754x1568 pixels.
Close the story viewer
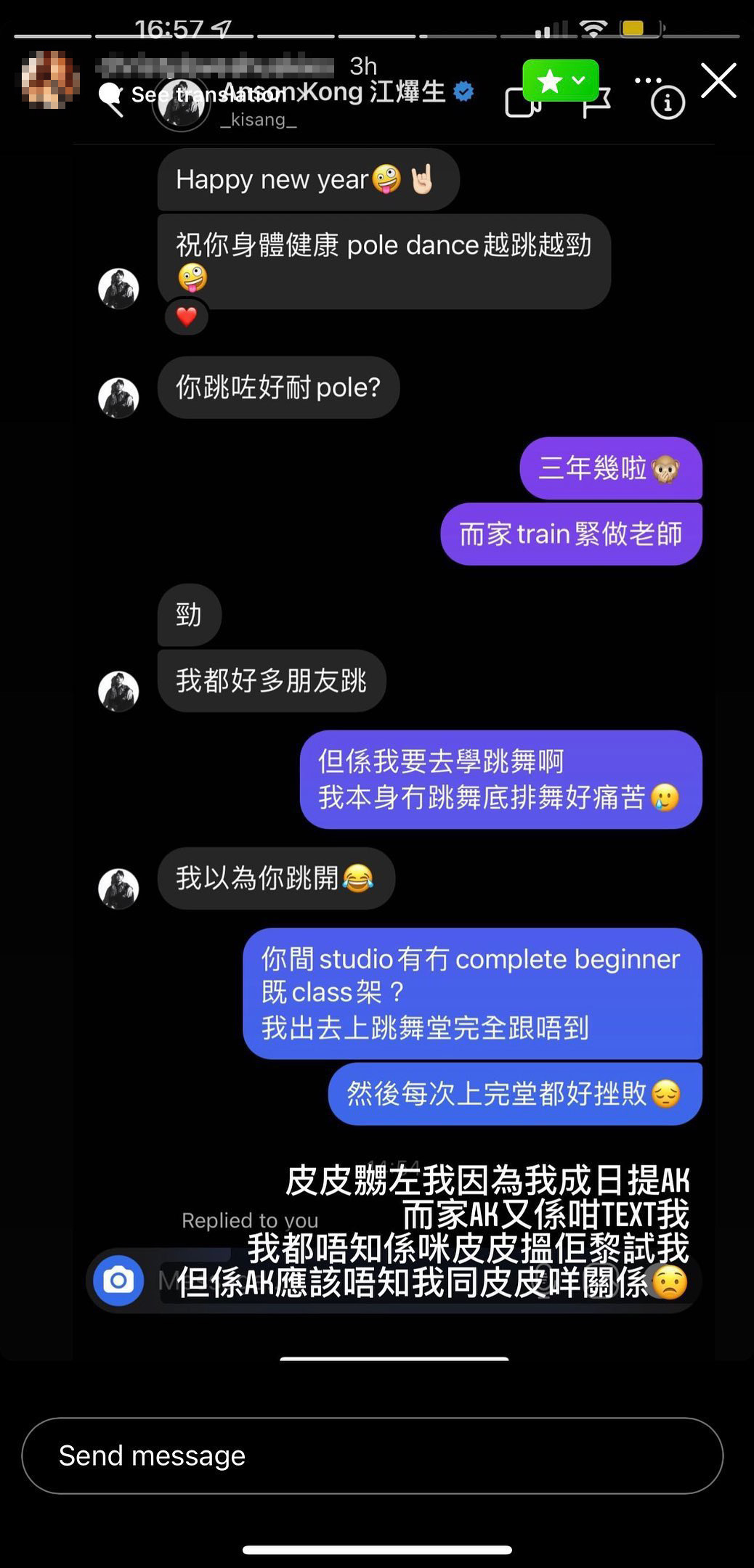coord(718,80)
